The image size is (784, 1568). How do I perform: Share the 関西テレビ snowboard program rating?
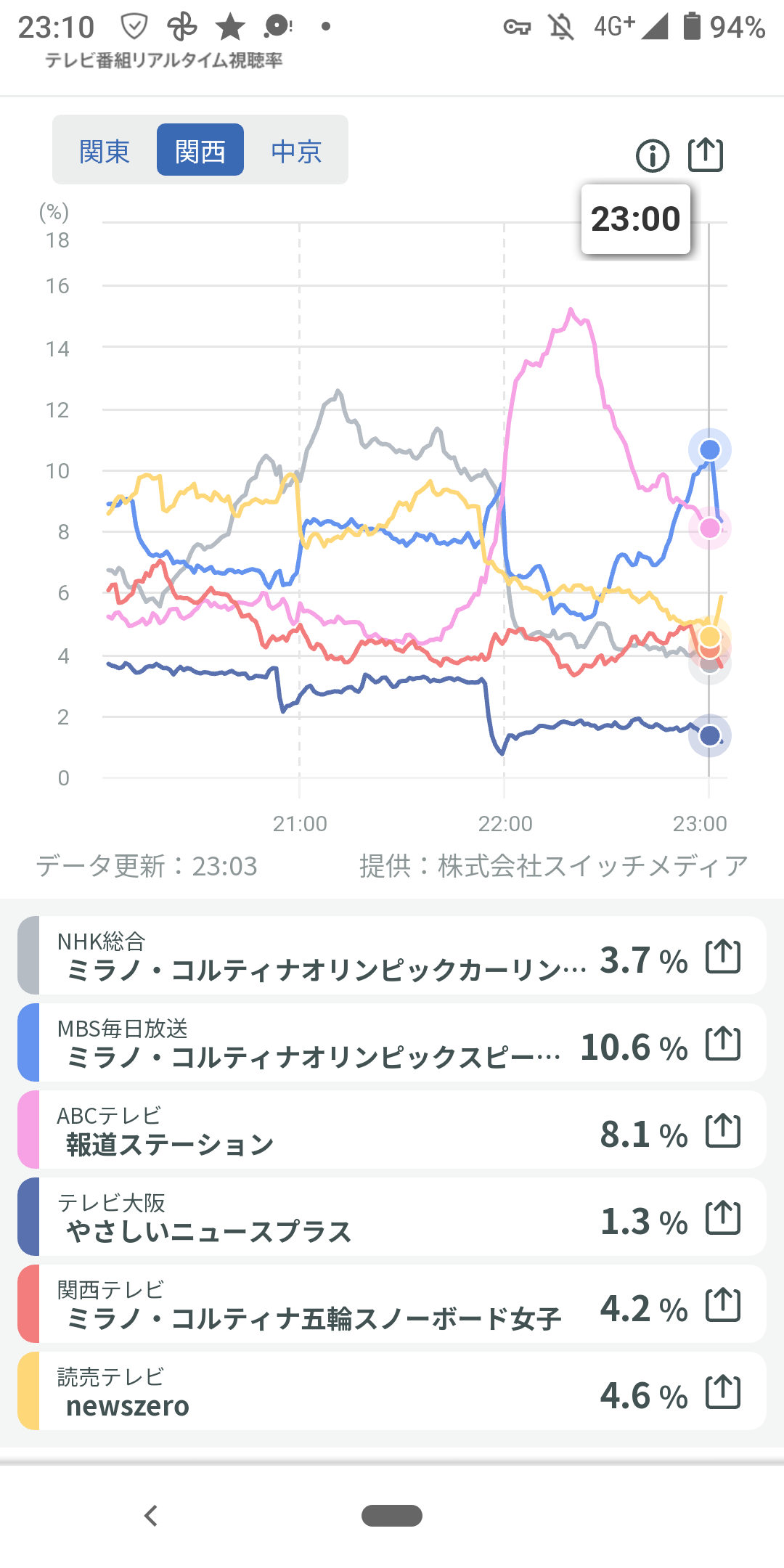[x=723, y=1305]
